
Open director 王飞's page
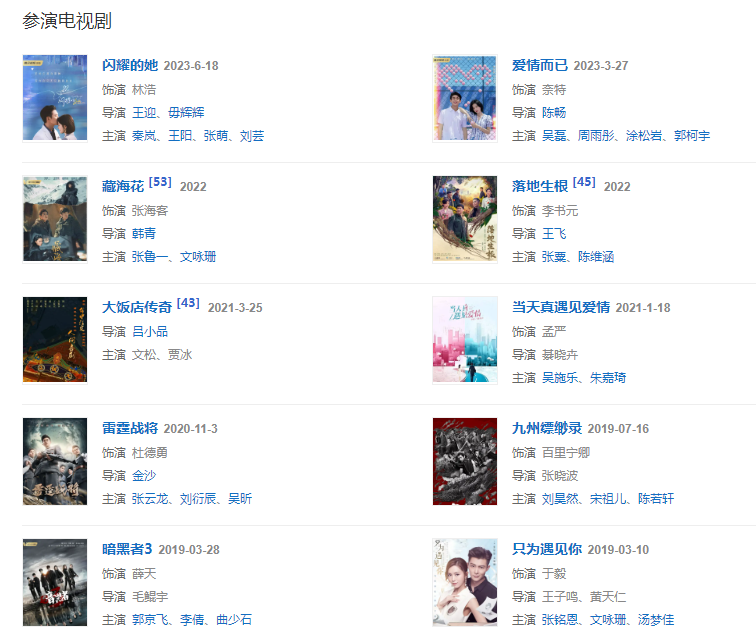pyautogui.click(x=554, y=233)
